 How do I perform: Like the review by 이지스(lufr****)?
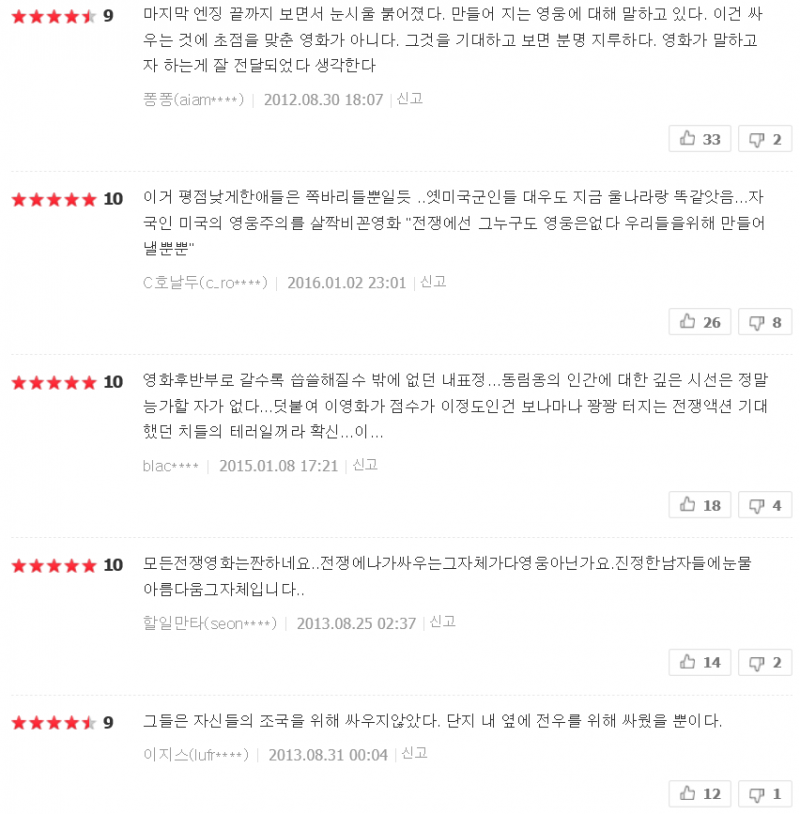point(700,794)
